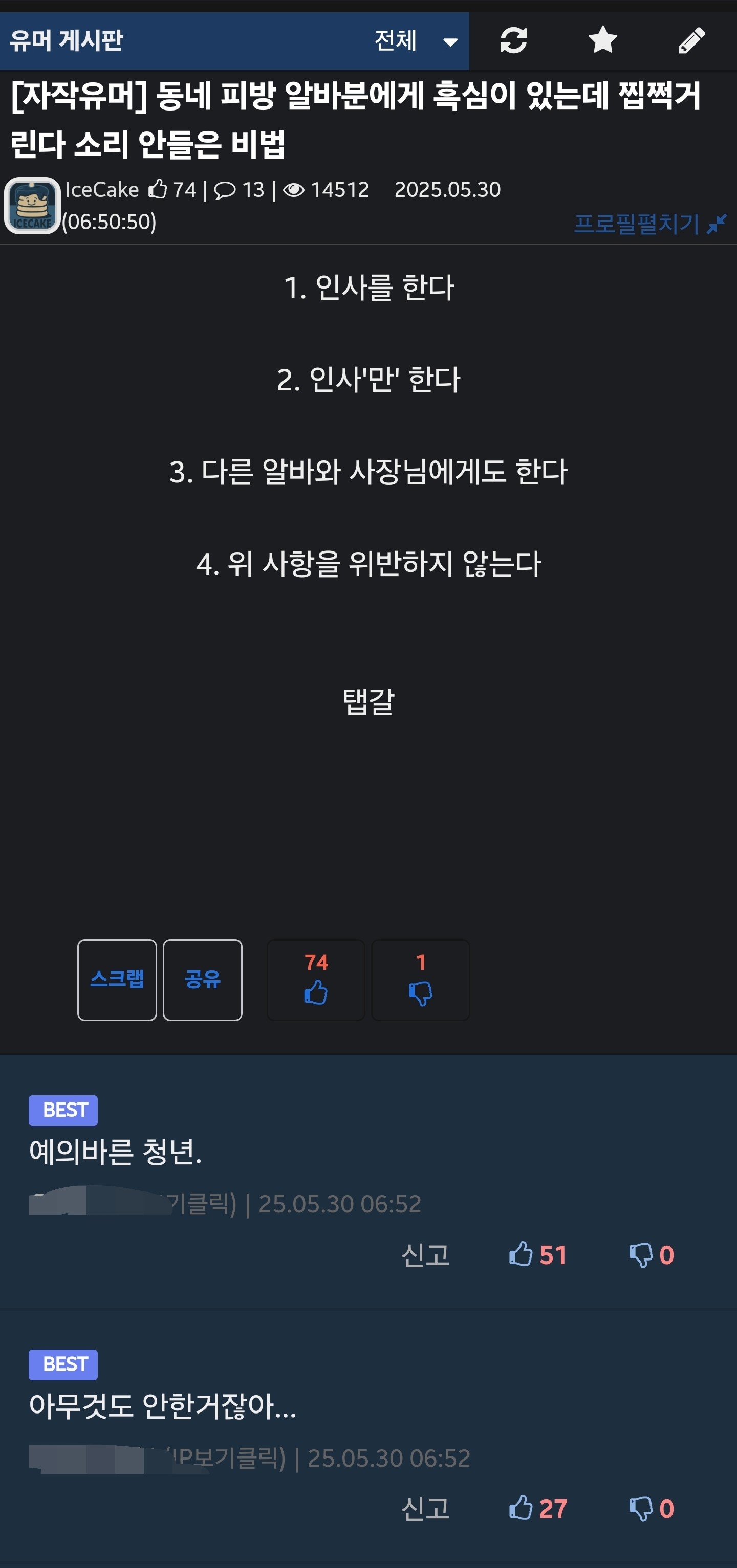Viewport: 737px width, 1568px height.
Task: Downvote the post showing 1 dislike
Action: coord(420,979)
